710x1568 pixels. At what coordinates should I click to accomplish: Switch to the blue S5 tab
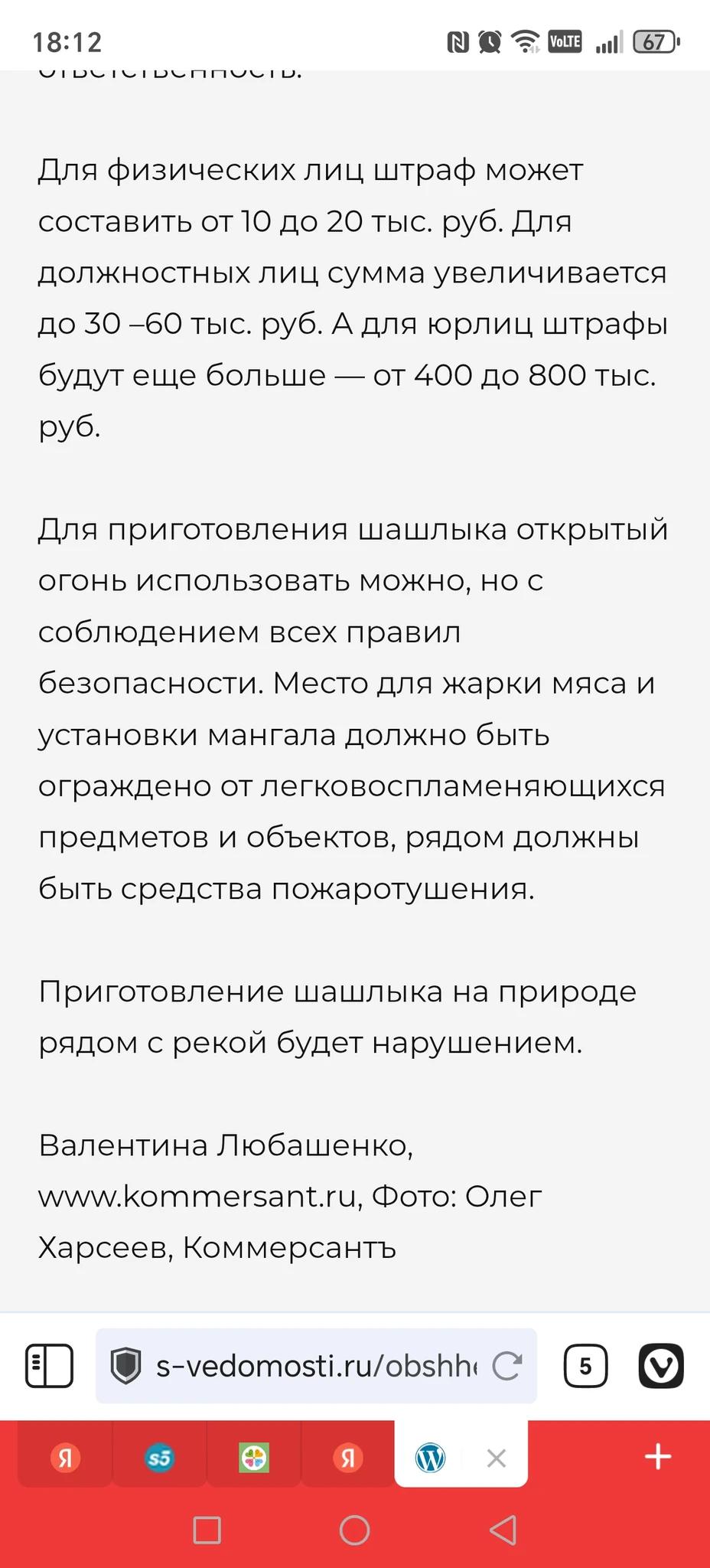pyautogui.click(x=159, y=1458)
